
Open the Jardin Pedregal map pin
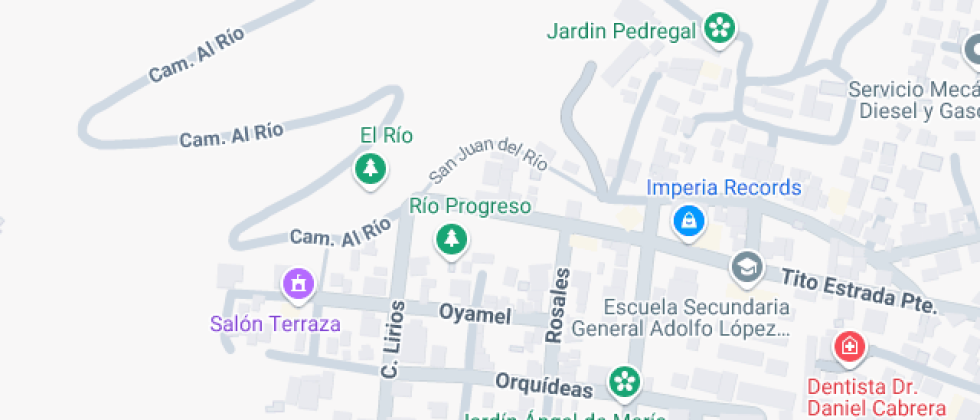point(718,28)
